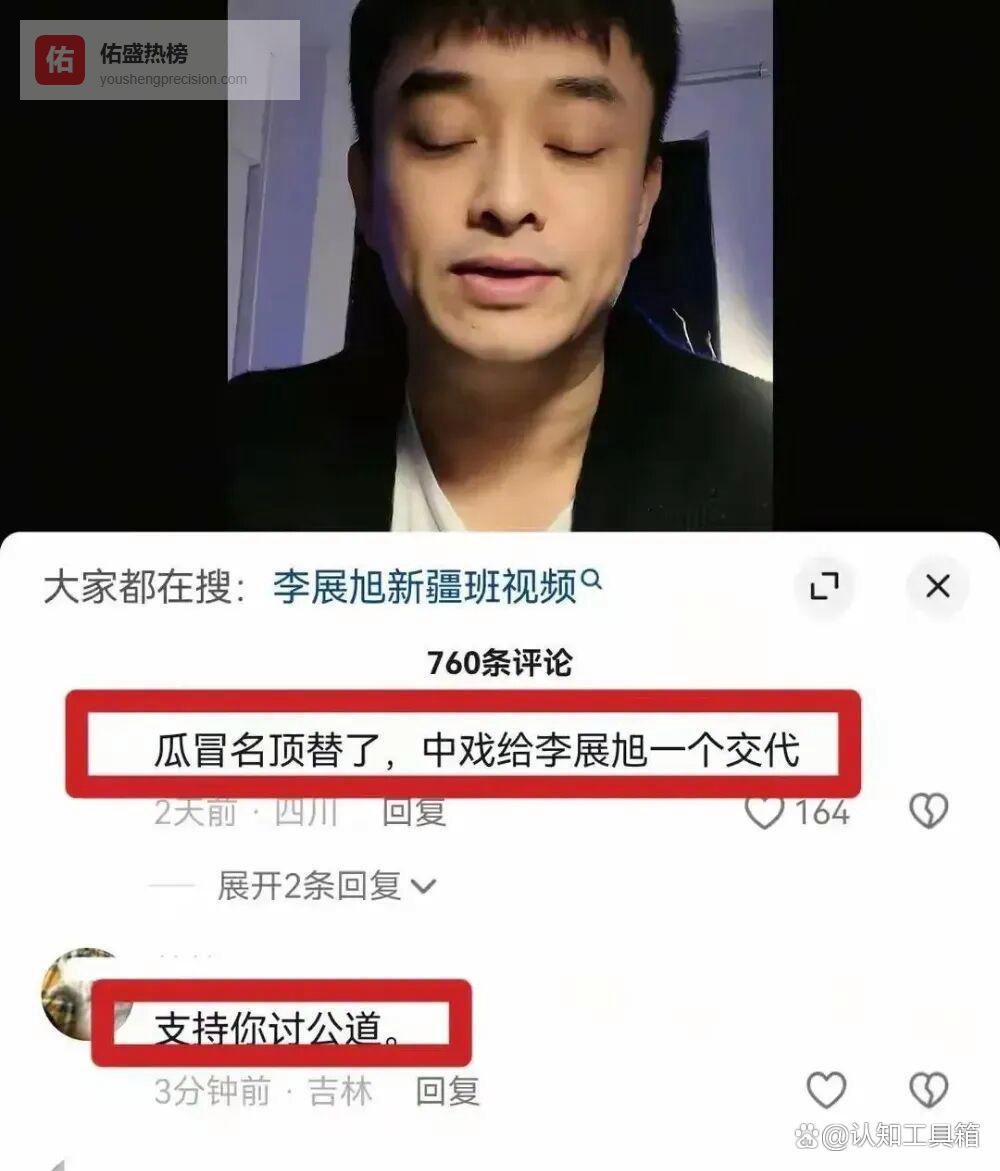The height and width of the screenshot is (1171, 1000).
Task: Like the comment with 164 likes
Action: pyautogui.click(x=766, y=812)
